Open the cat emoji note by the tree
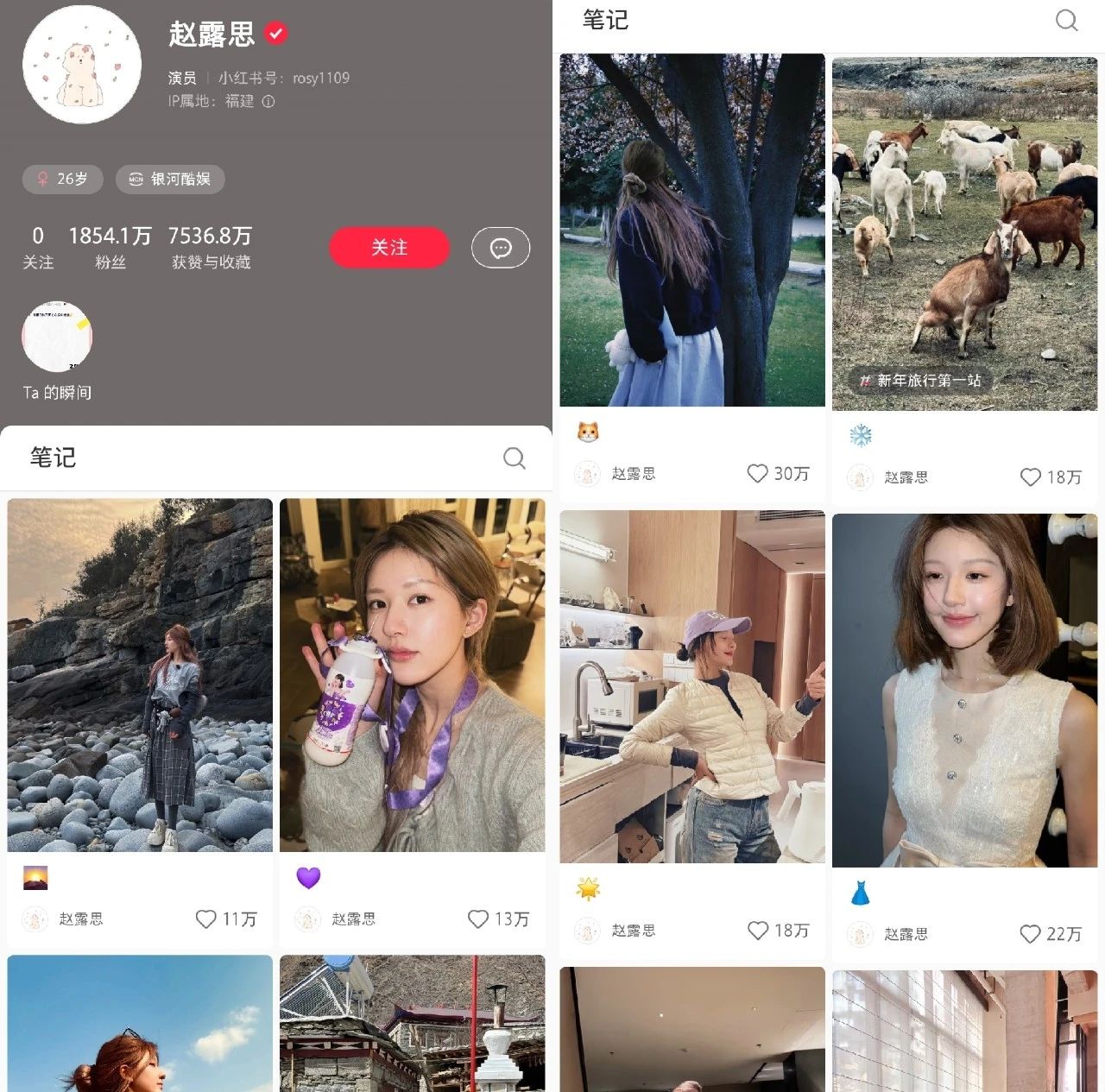 point(692,230)
